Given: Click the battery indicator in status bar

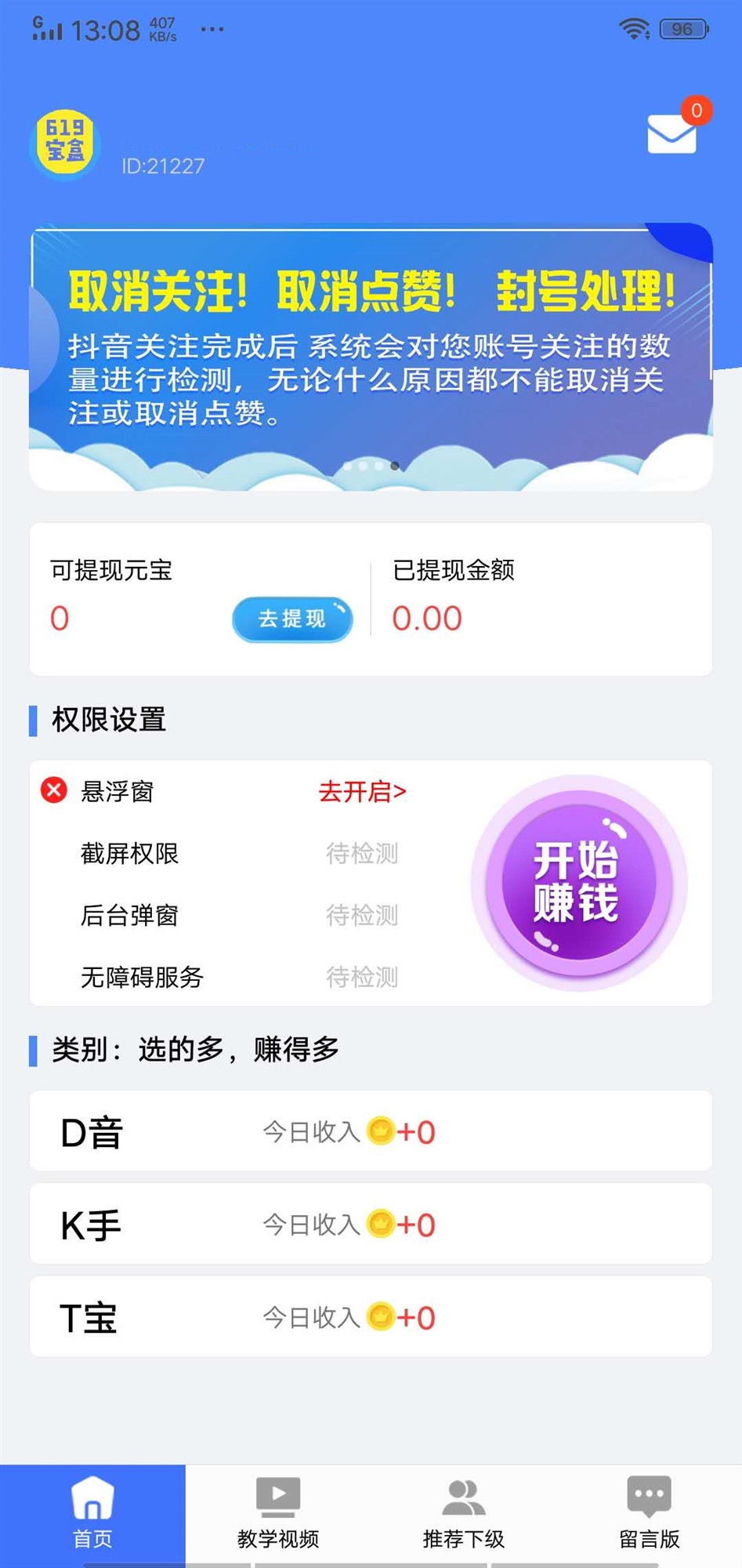Looking at the screenshot, I should [681, 27].
